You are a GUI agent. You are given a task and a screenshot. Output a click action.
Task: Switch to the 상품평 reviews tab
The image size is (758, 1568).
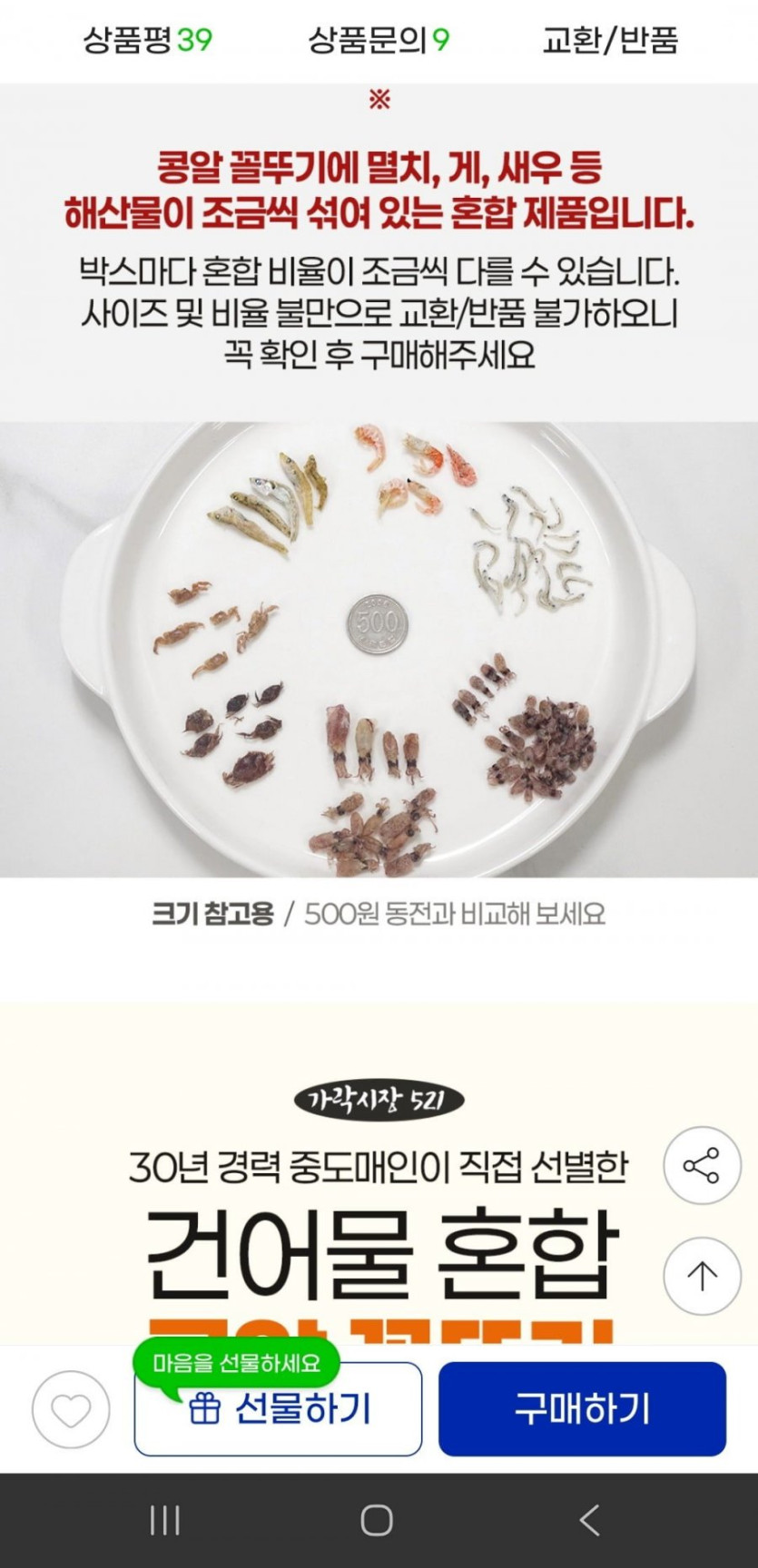pyautogui.click(x=147, y=40)
